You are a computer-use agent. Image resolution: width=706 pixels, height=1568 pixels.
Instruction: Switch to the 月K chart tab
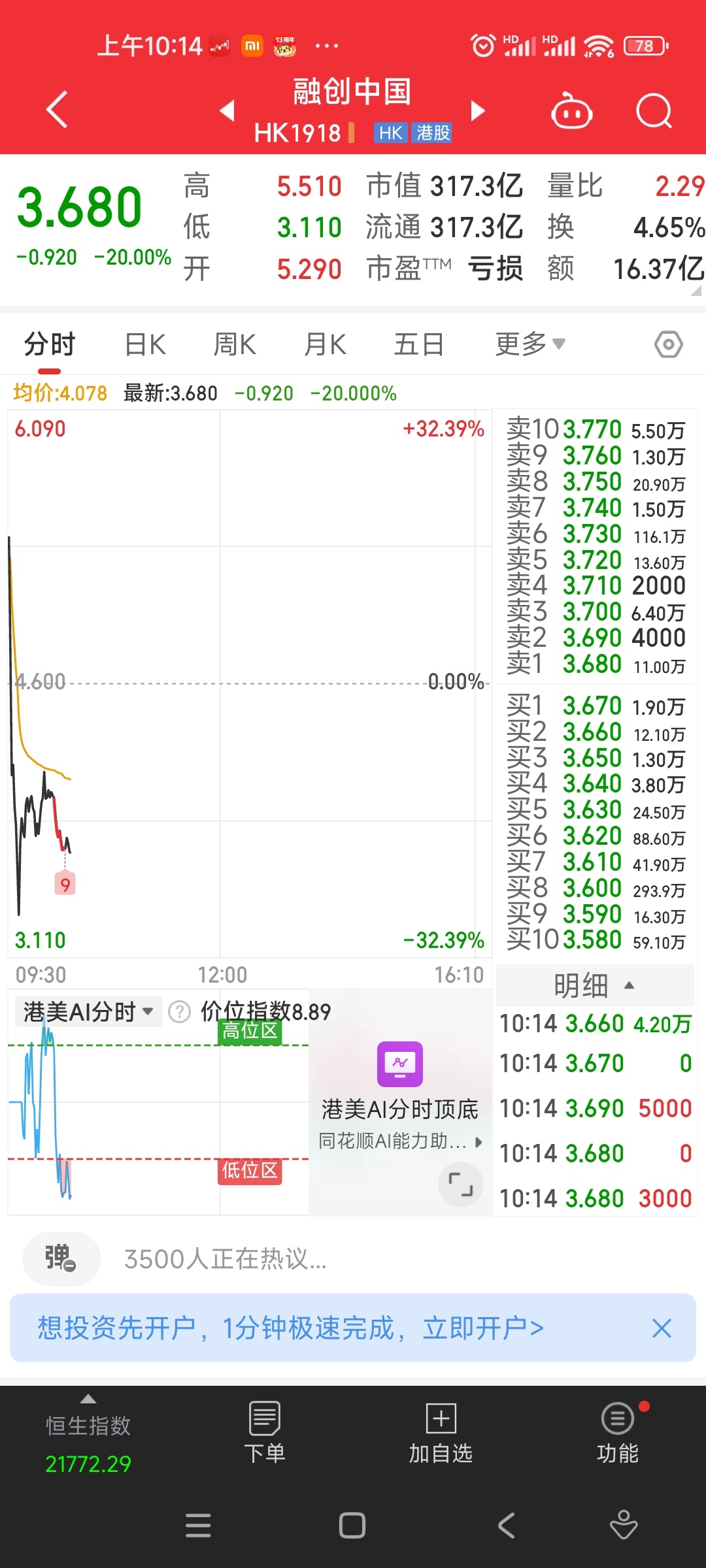click(325, 344)
